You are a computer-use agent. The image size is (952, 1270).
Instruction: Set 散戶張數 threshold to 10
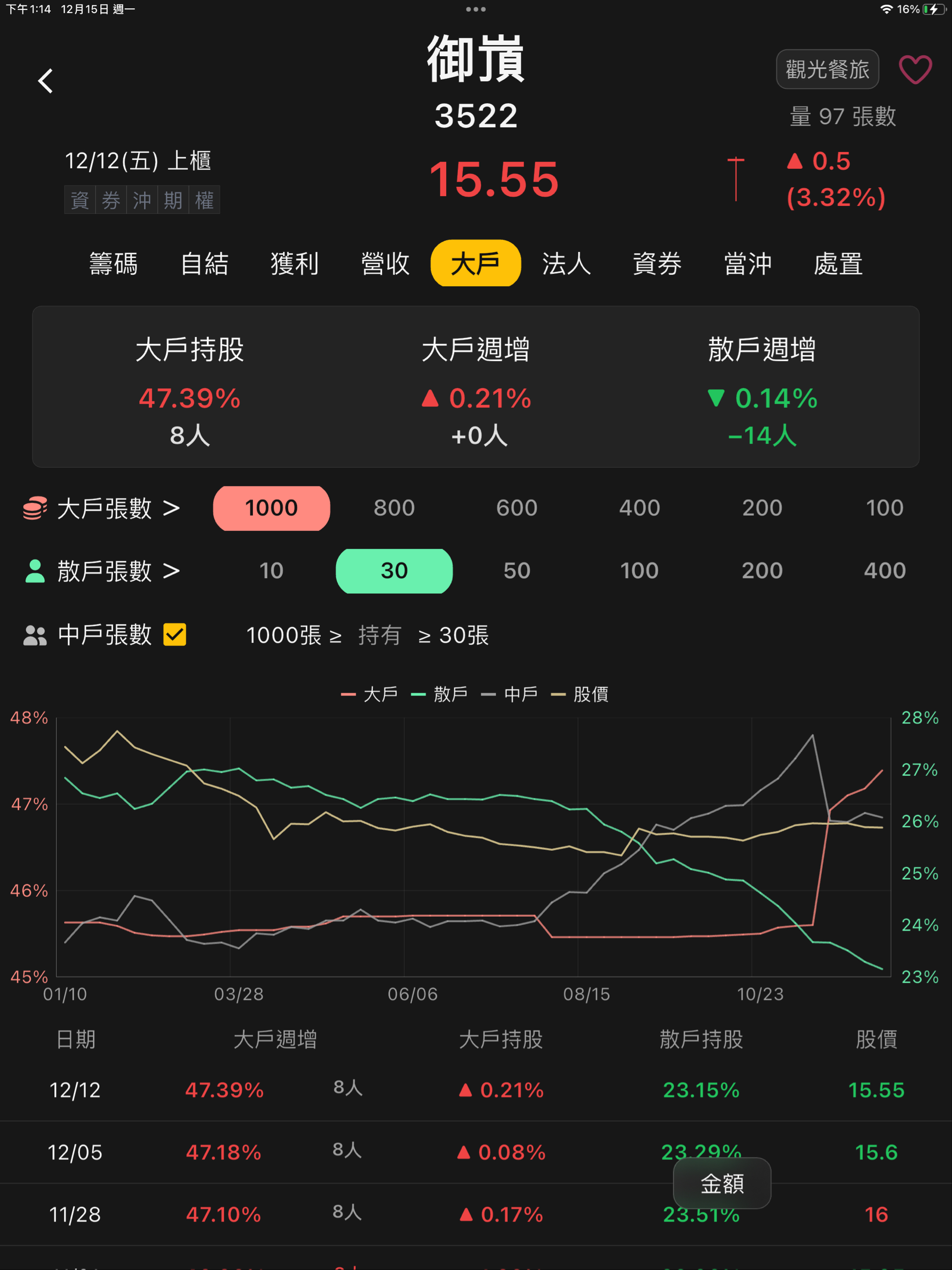271,571
